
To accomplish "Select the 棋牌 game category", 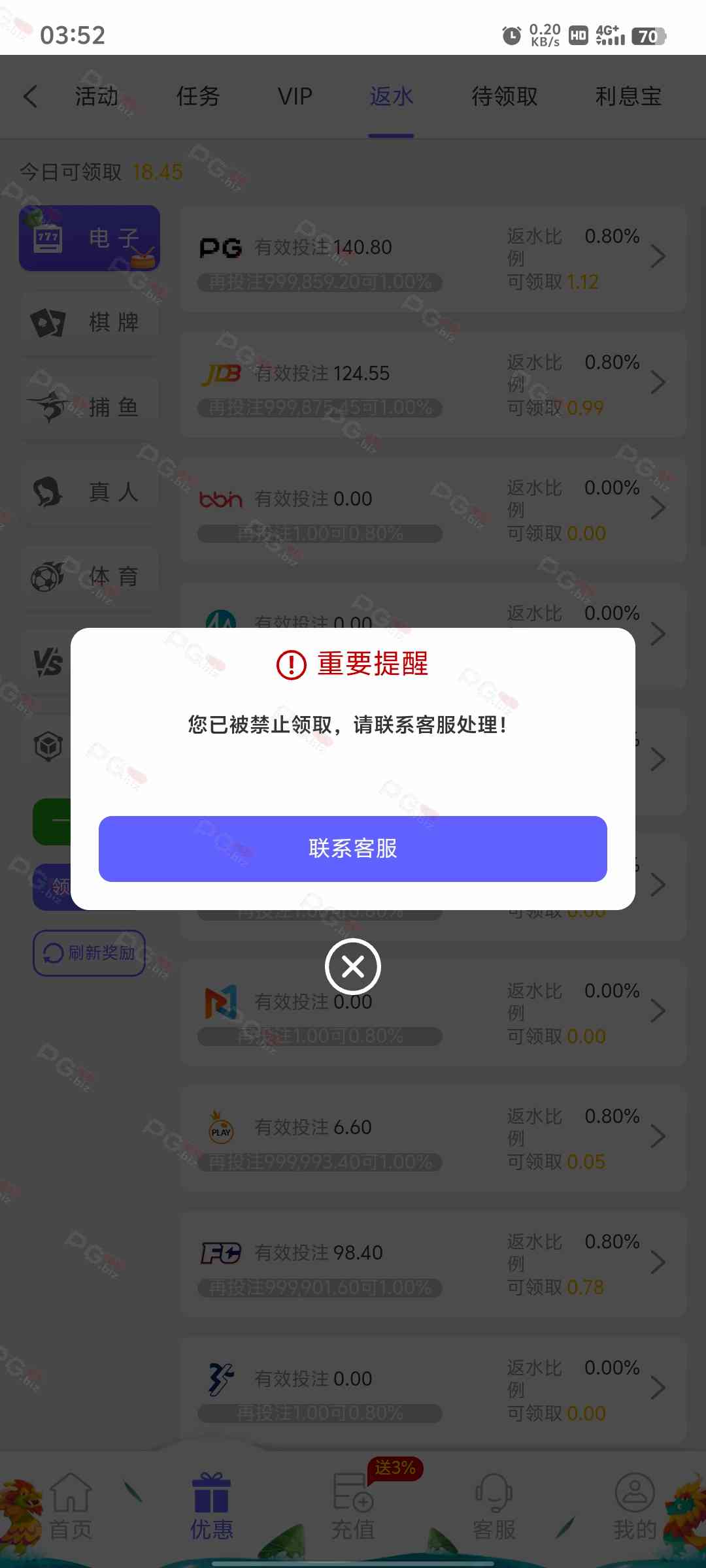I will [x=90, y=322].
